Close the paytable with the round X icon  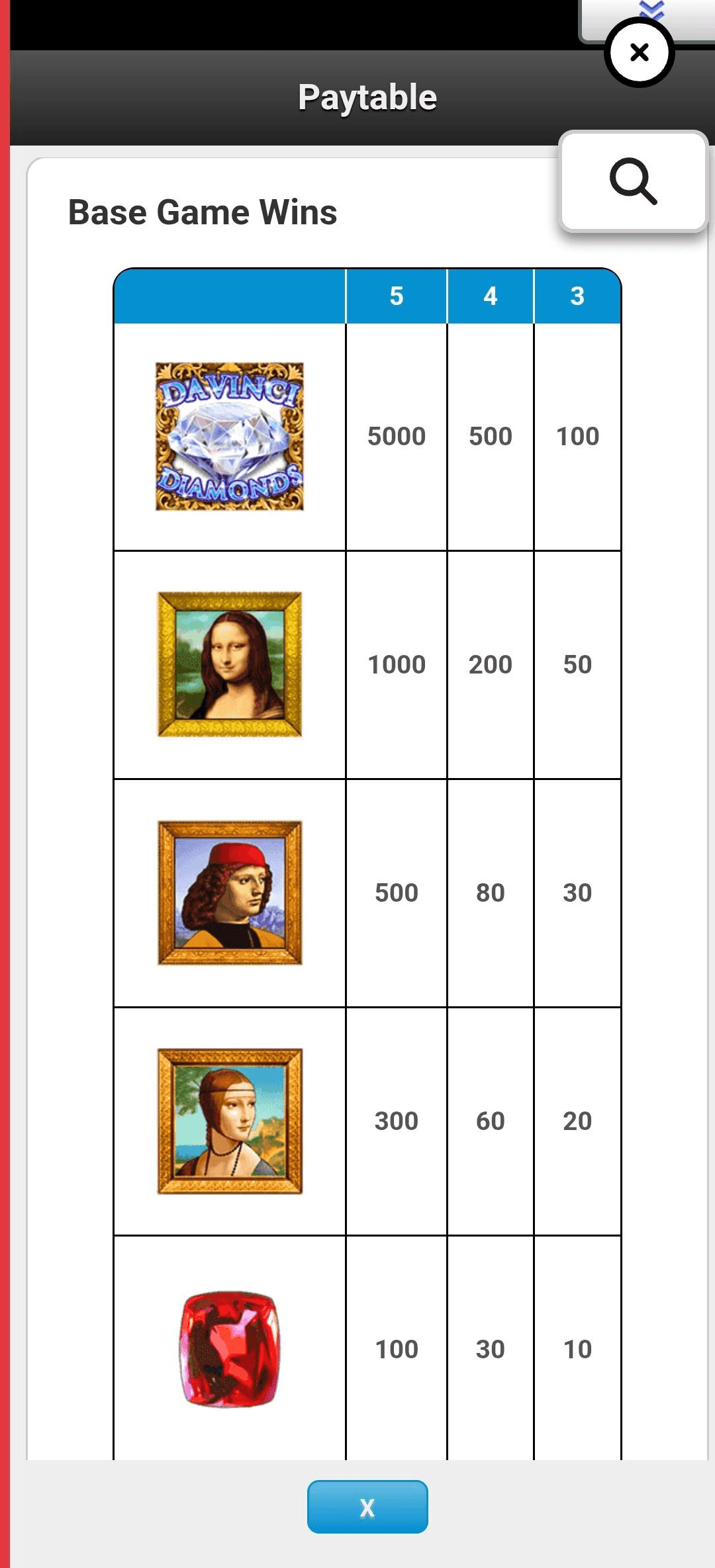639,52
